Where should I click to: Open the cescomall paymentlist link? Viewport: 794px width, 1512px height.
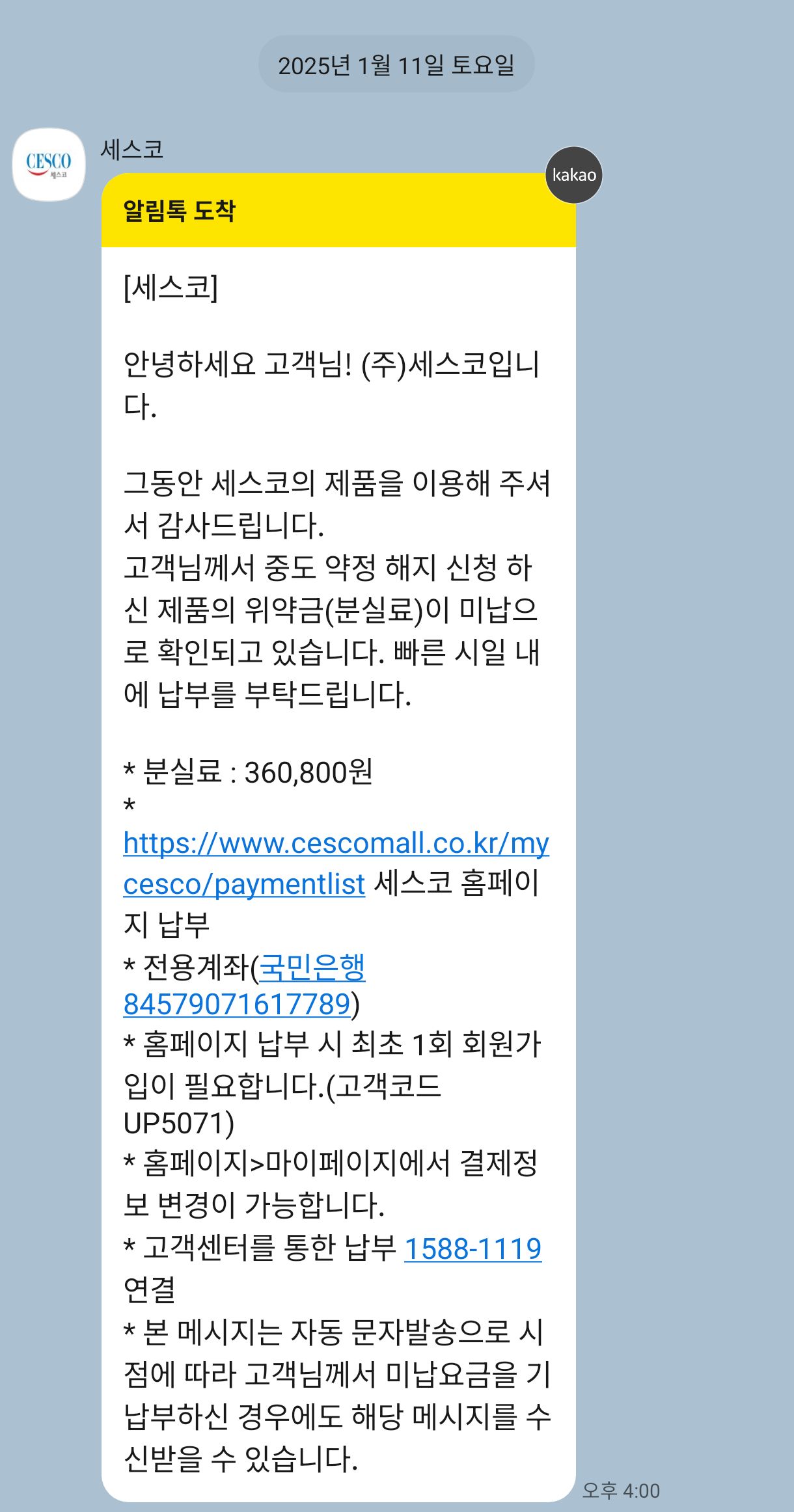(x=335, y=843)
